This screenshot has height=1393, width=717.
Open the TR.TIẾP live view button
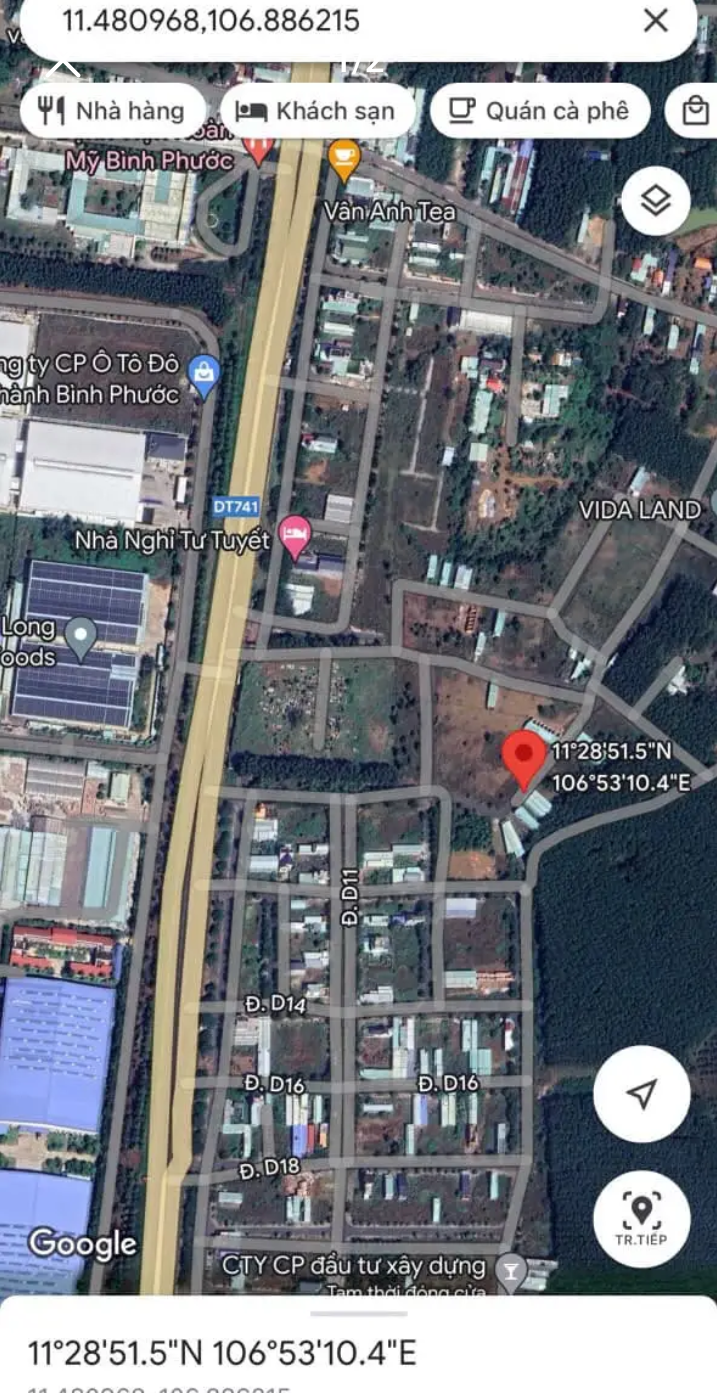tap(641, 1218)
